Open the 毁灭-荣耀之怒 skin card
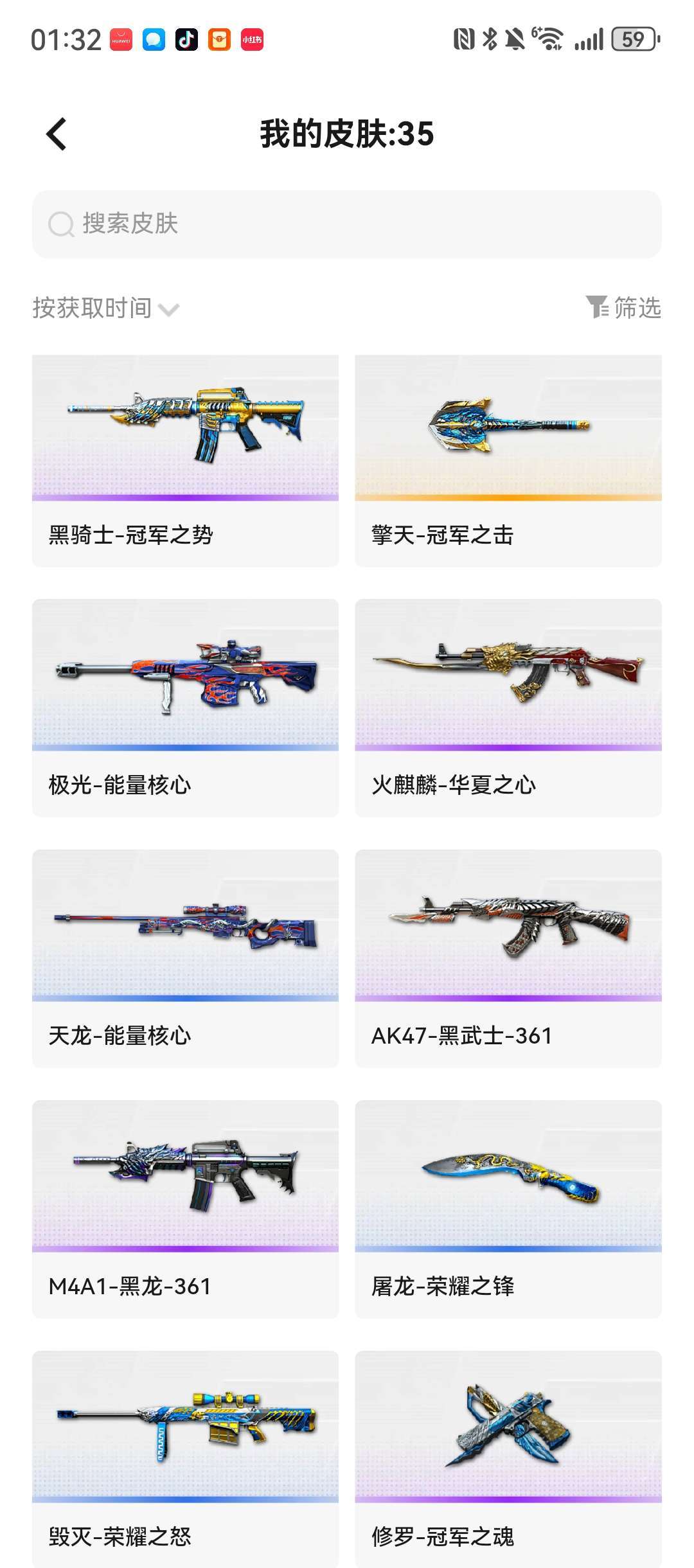The height and width of the screenshot is (1568, 694). point(185,1459)
